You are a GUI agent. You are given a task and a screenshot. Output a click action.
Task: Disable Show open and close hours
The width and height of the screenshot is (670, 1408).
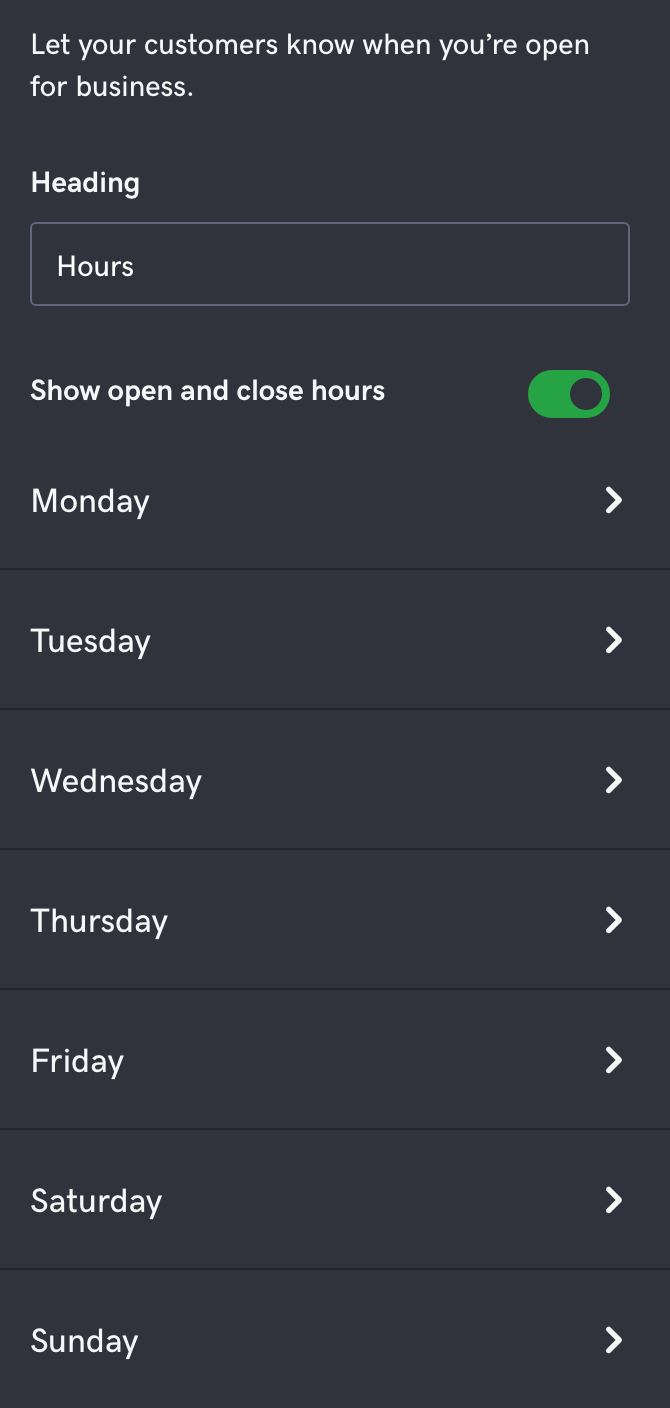[x=568, y=394]
